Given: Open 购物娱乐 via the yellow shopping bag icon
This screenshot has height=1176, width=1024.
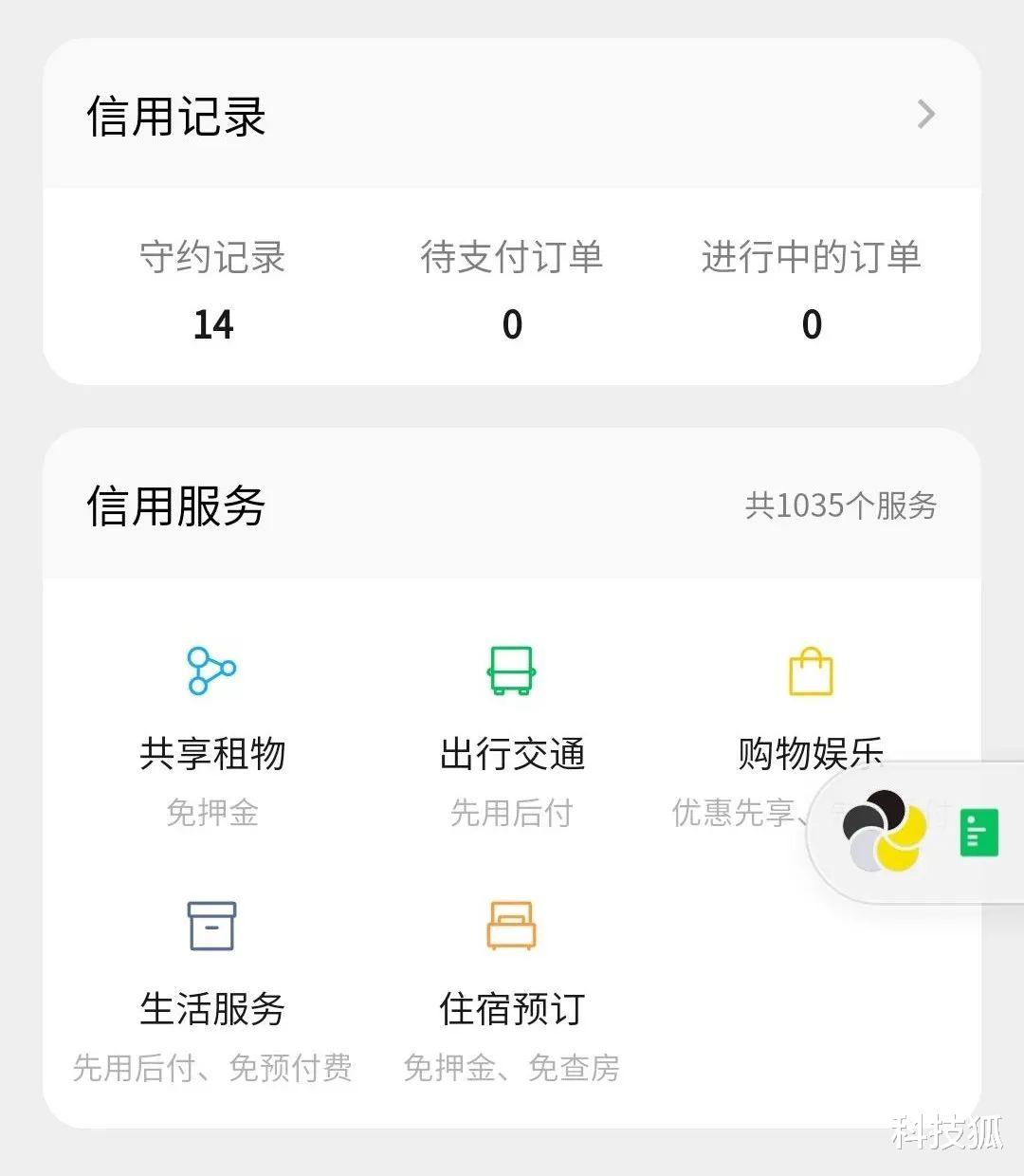Looking at the screenshot, I should point(811,669).
